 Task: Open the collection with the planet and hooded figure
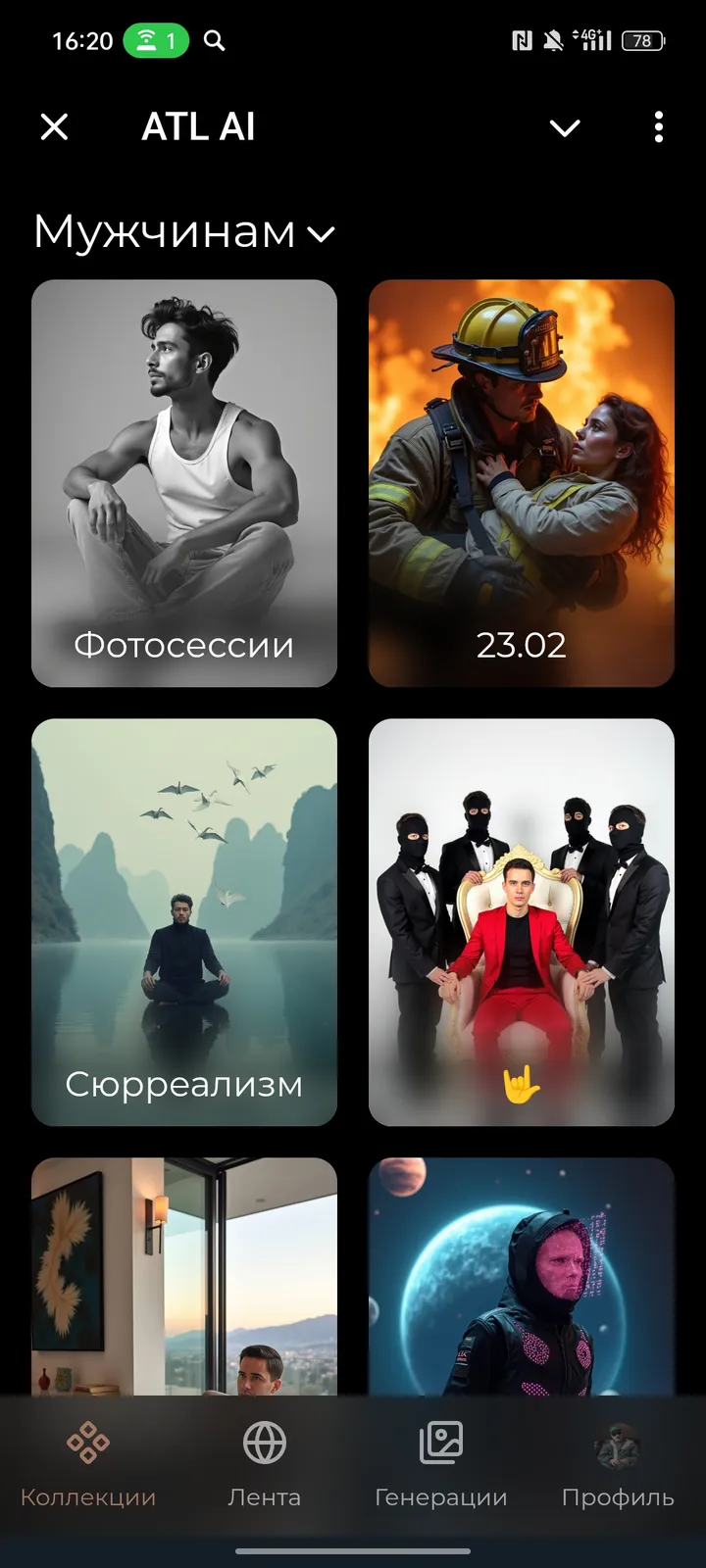521,1274
